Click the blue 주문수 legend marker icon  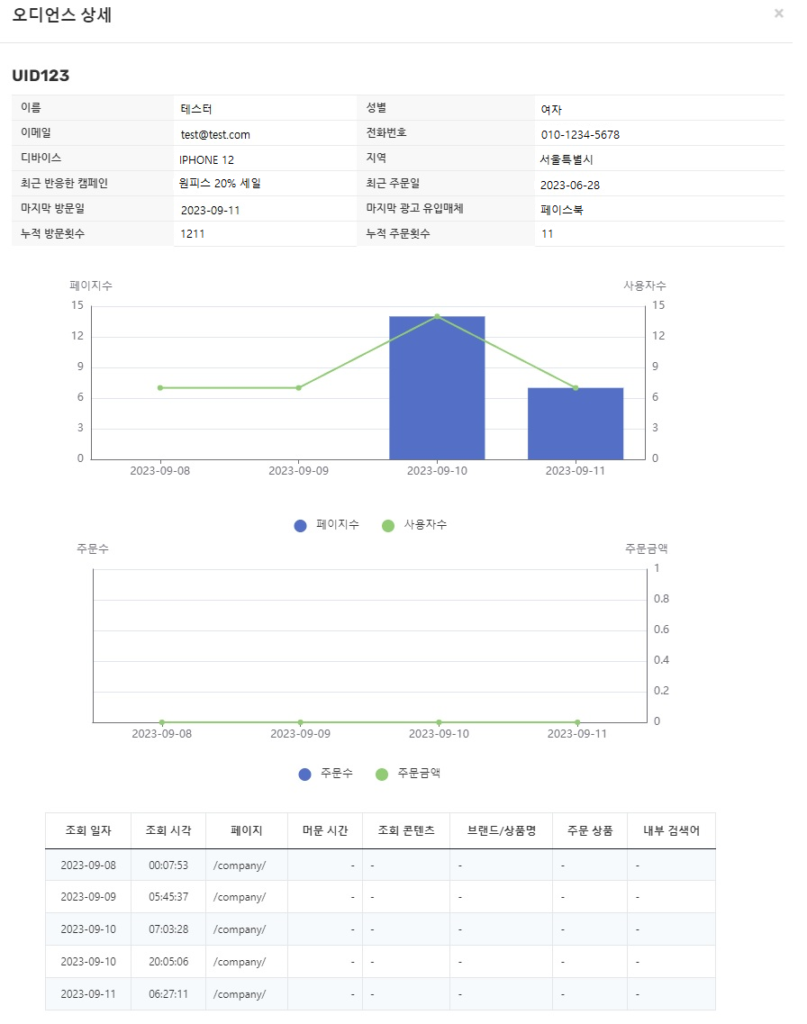(300, 770)
